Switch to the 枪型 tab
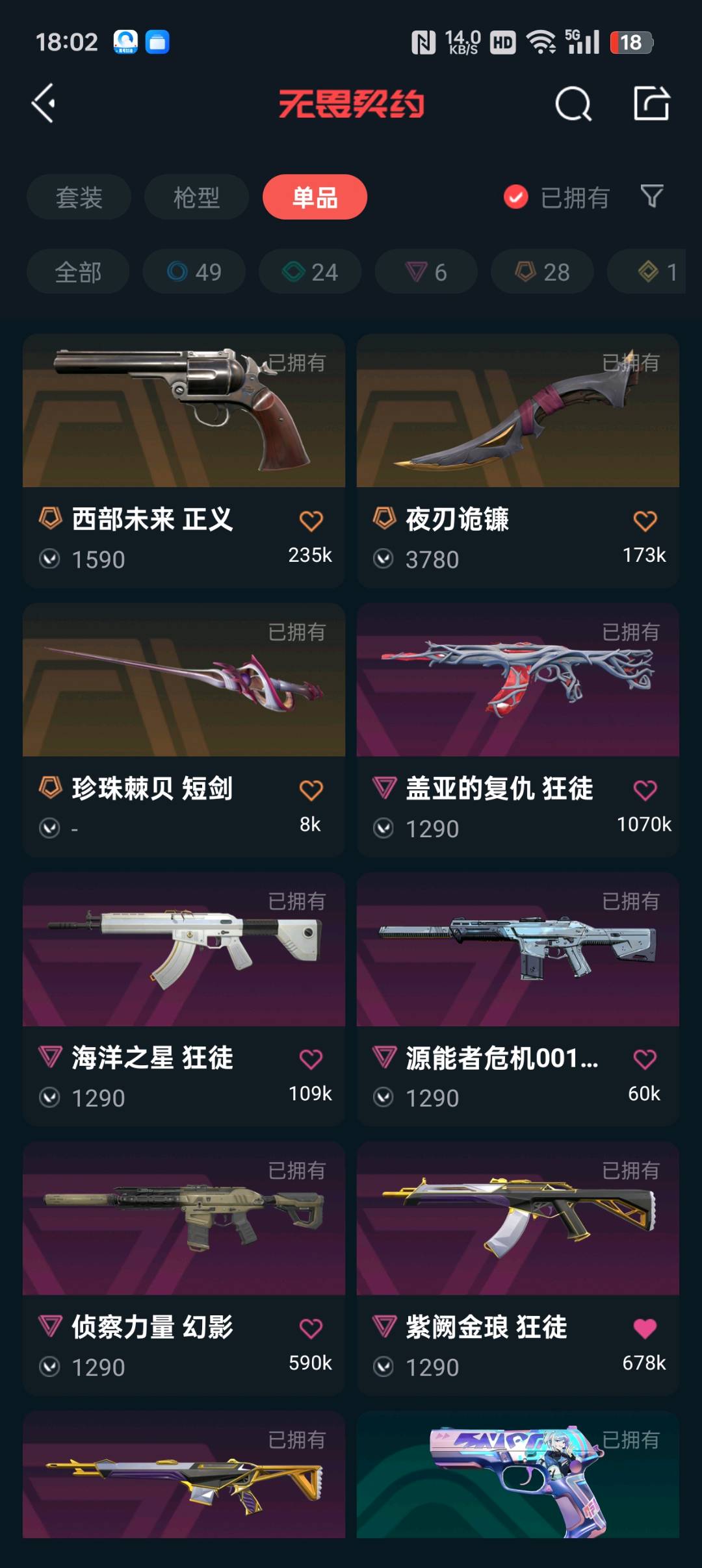This screenshot has height=1568, width=702. [x=196, y=197]
